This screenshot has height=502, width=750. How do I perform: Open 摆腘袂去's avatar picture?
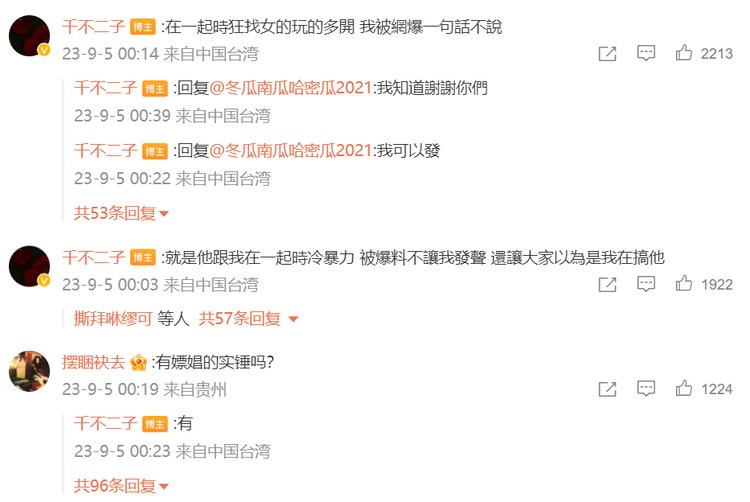pos(29,371)
